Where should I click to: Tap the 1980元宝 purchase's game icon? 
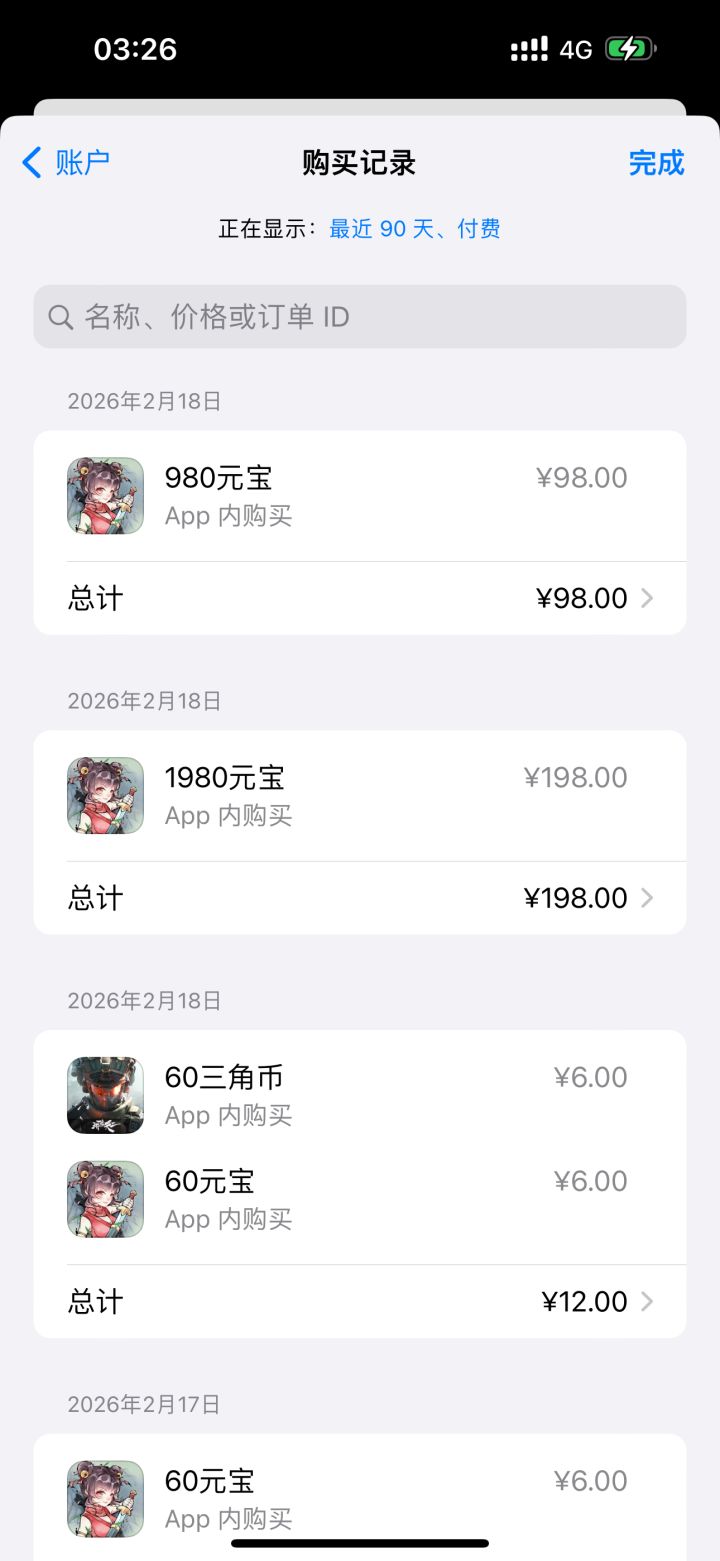click(104, 795)
